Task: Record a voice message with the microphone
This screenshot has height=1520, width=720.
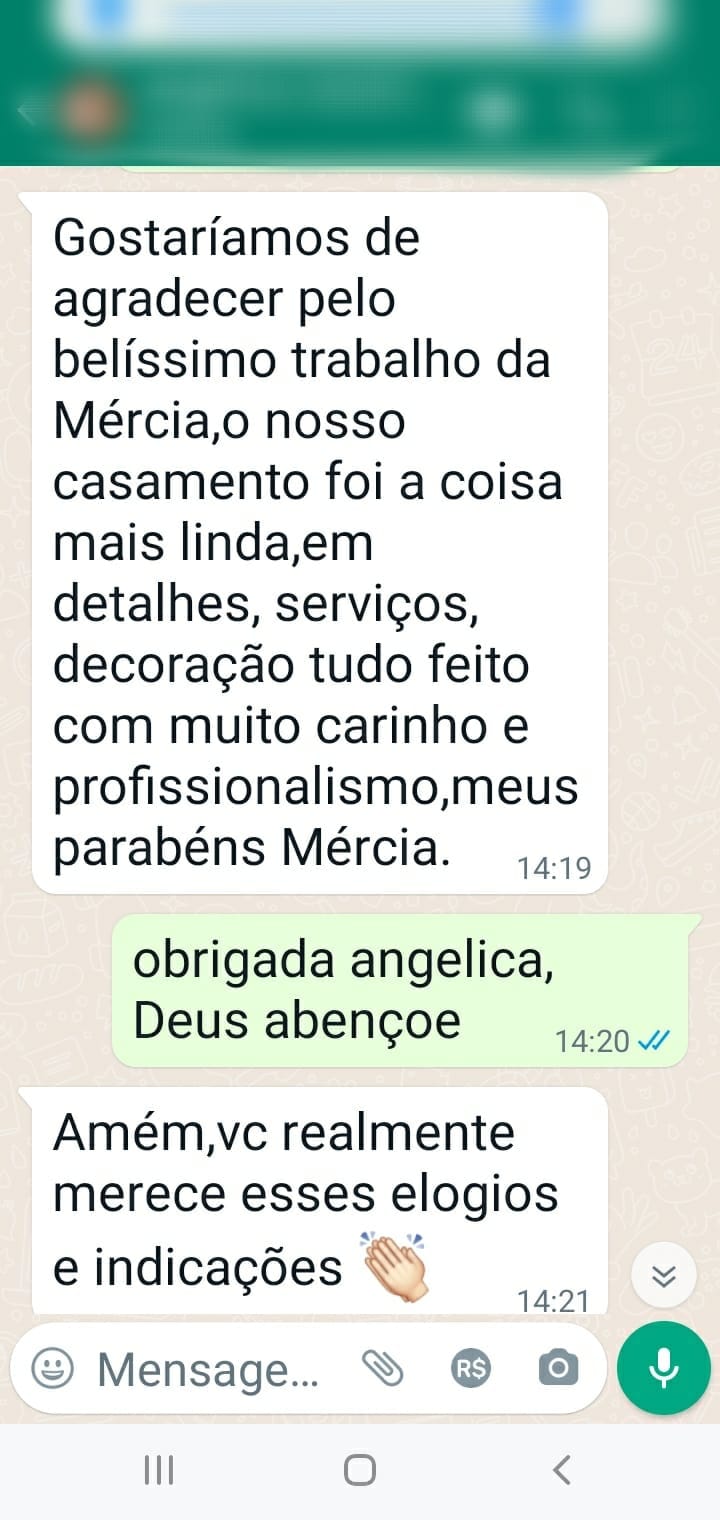Action: coord(664,1369)
